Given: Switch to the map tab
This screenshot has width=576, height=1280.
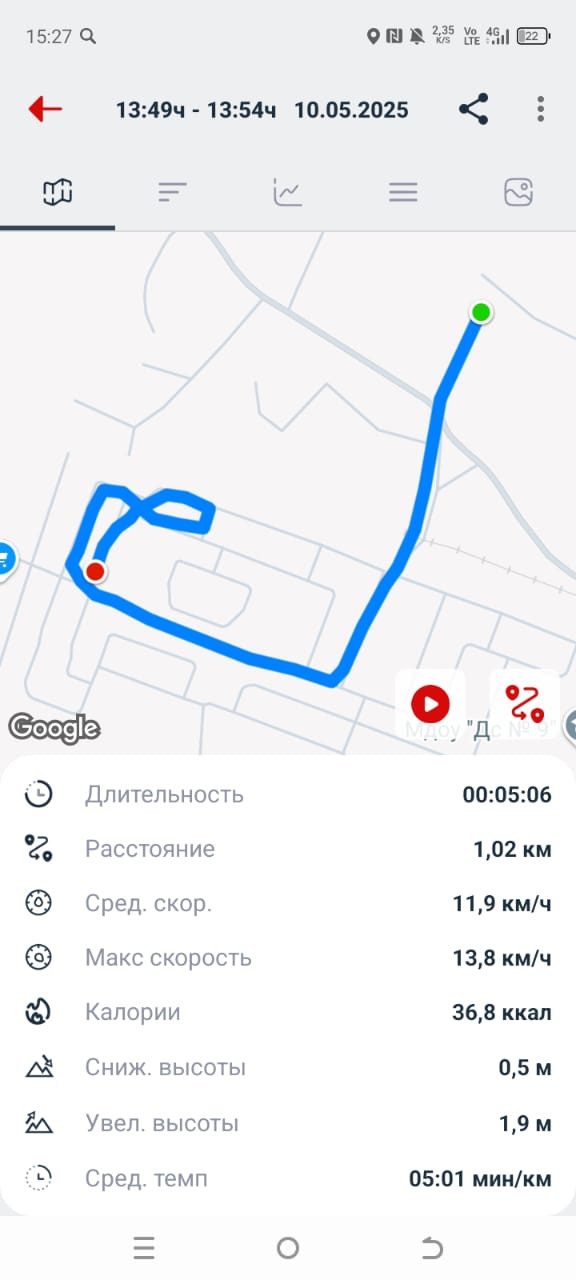Looking at the screenshot, I should pos(58,192).
